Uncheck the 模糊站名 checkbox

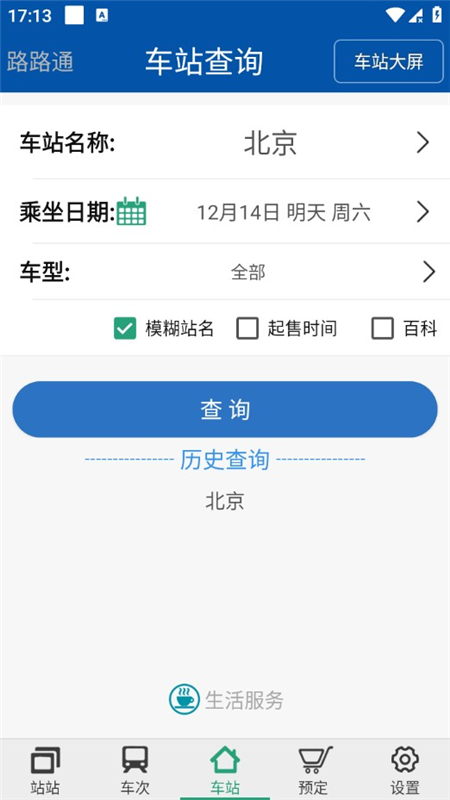point(125,329)
